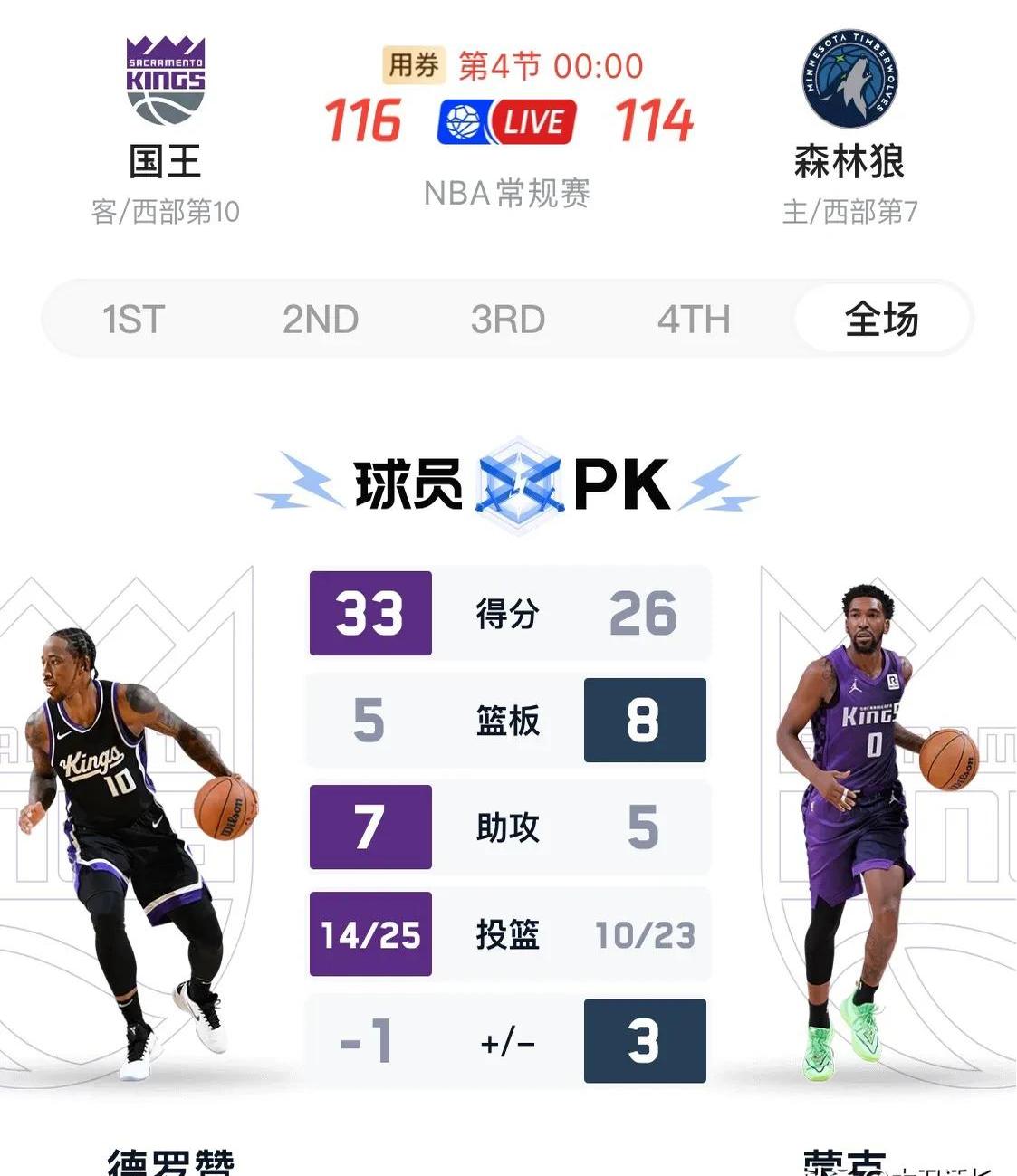Switch to the 1ST quarter tab
The width and height of the screenshot is (1017, 1176).
[133, 320]
